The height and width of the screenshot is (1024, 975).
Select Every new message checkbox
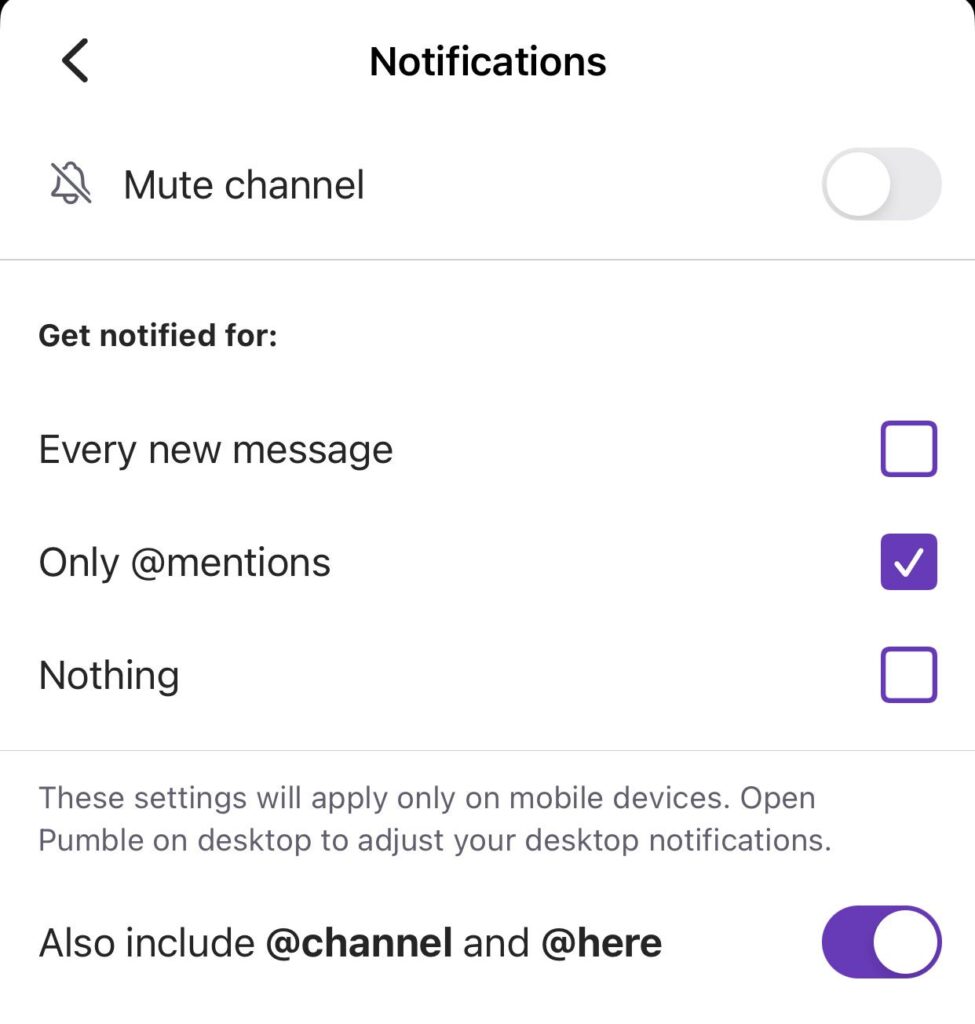tap(908, 449)
